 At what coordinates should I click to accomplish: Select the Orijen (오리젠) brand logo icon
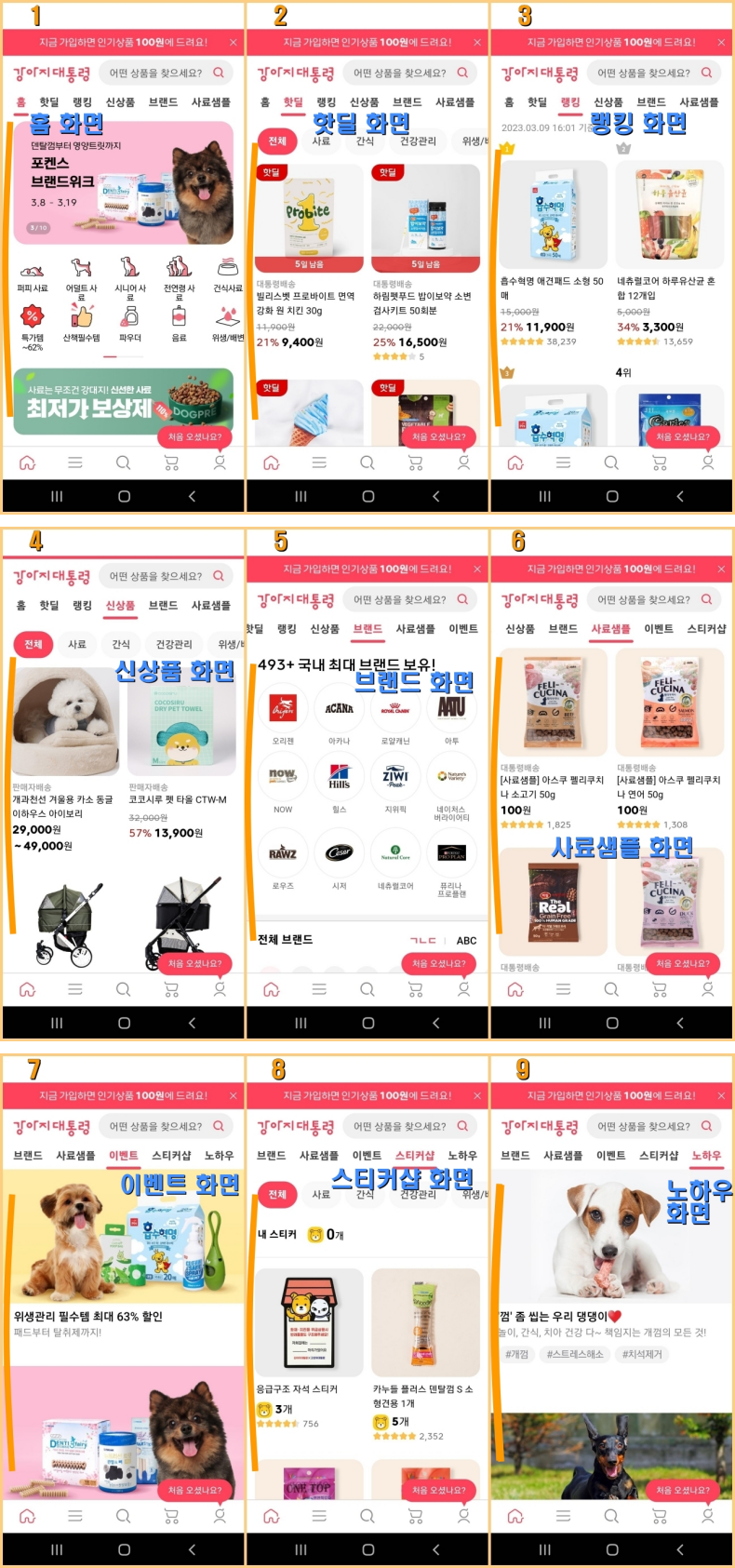(282, 707)
